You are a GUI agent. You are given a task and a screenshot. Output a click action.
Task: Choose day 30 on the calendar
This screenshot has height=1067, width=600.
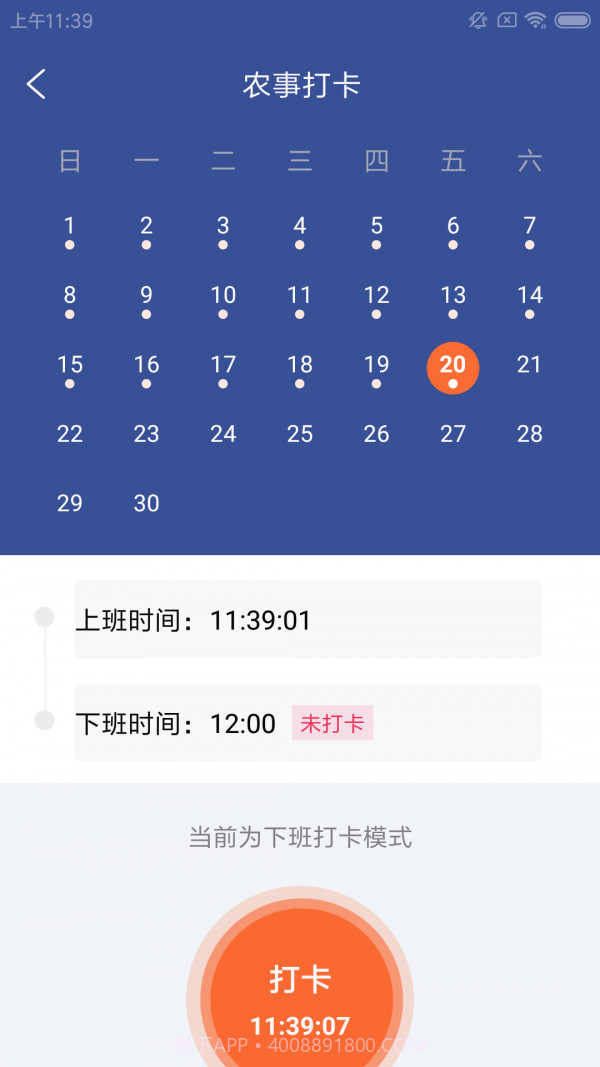(147, 503)
